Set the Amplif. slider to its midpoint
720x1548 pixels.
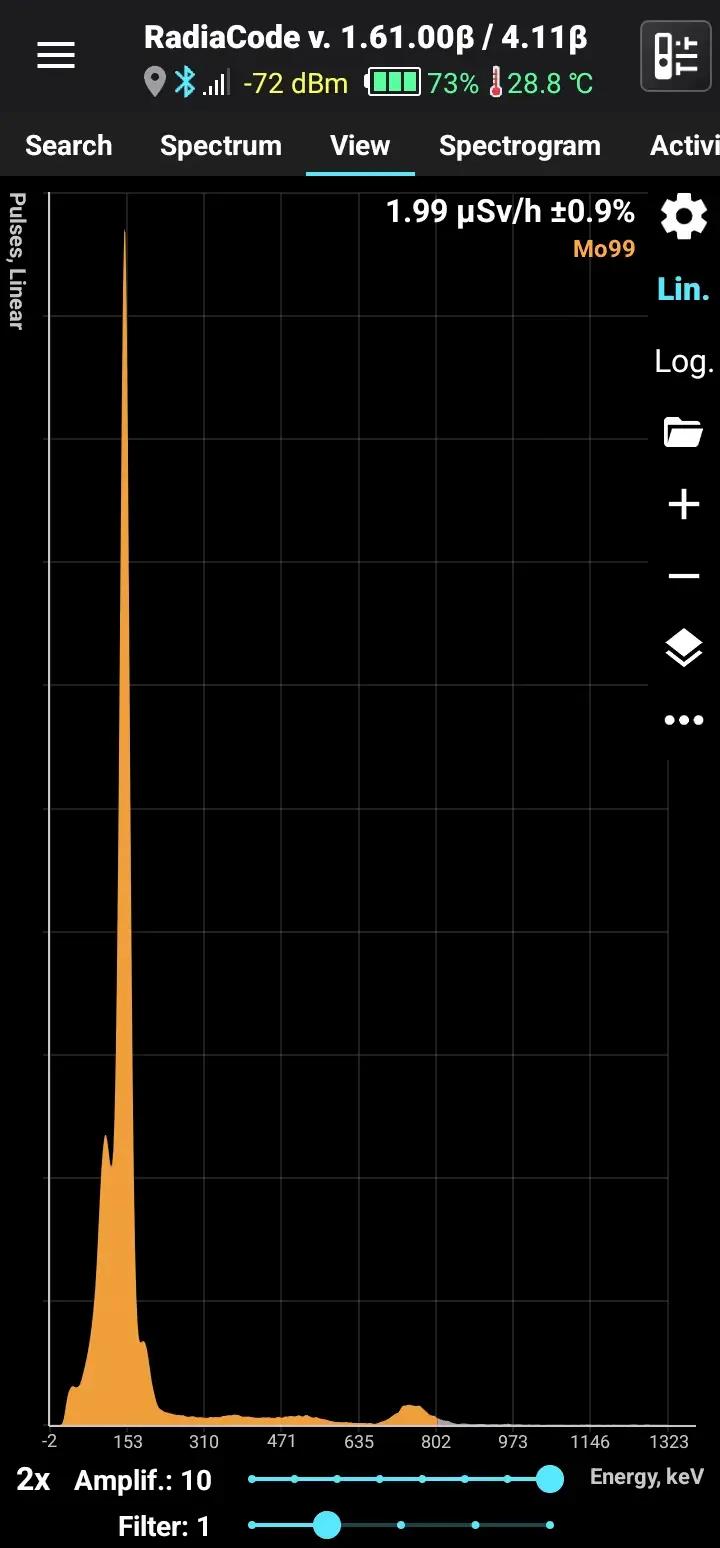coord(401,1479)
